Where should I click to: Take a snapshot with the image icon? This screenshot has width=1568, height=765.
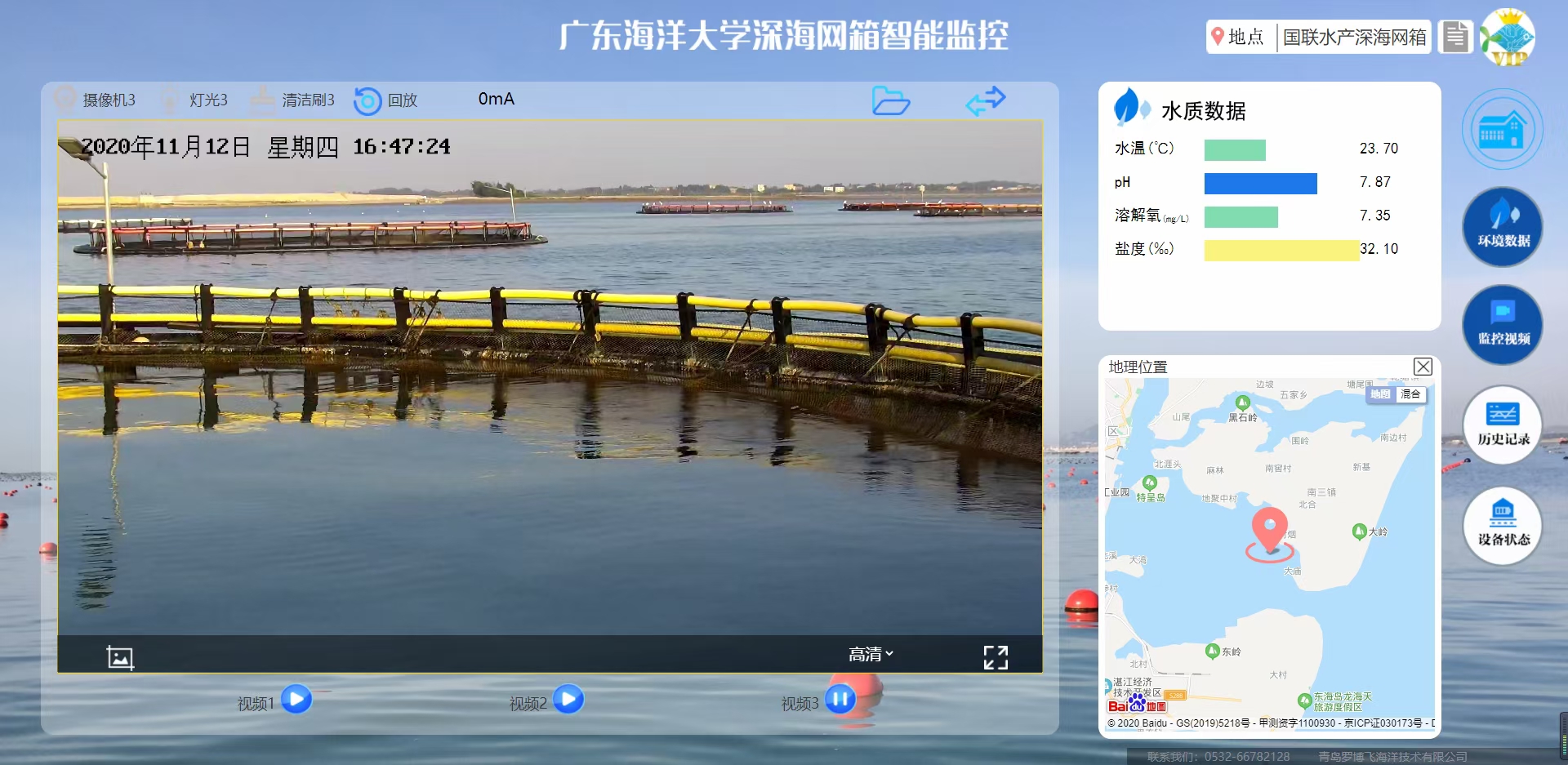point(120,657)
